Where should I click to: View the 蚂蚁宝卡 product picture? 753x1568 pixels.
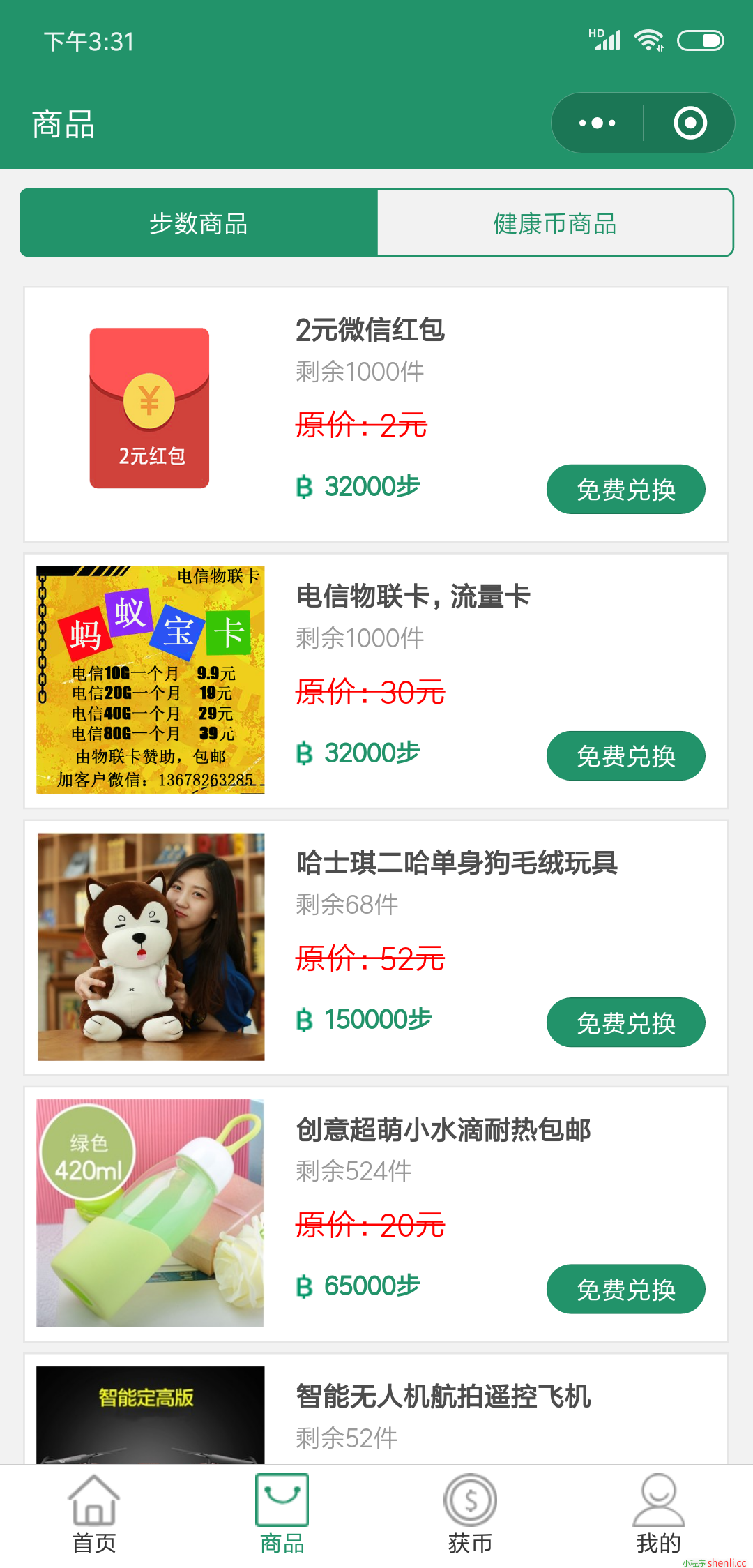(x=150, y=680)
